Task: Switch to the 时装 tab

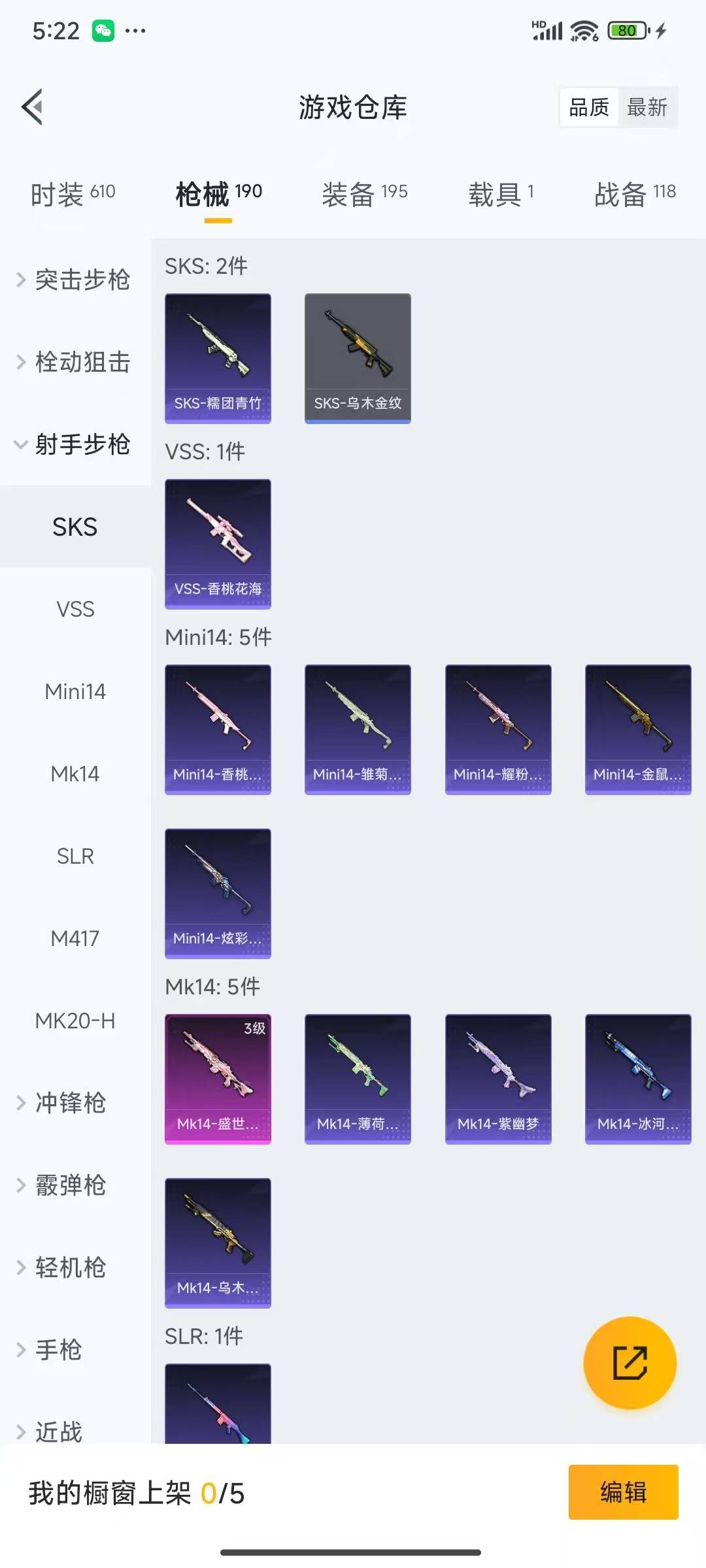Action: pyautogui.click(x=73, y=194)
